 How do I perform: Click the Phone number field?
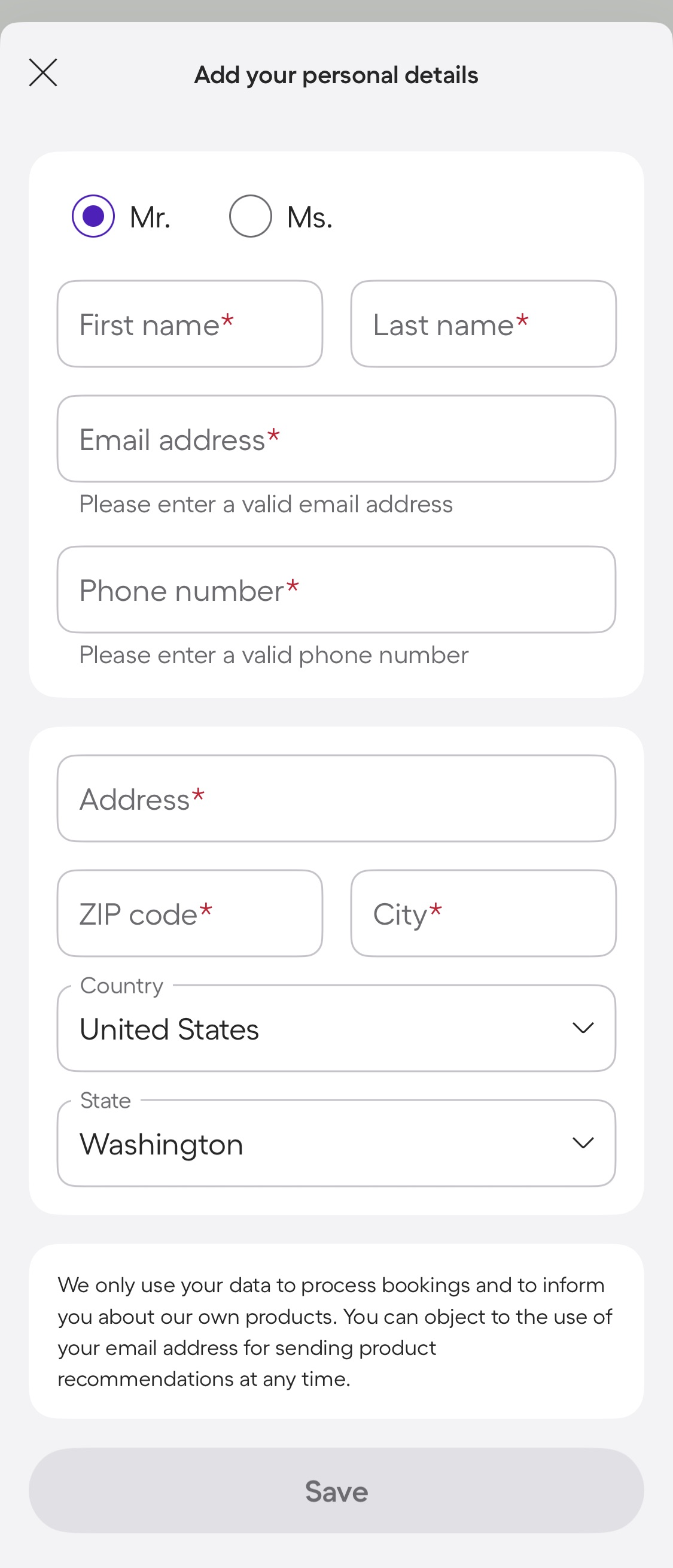336,589
